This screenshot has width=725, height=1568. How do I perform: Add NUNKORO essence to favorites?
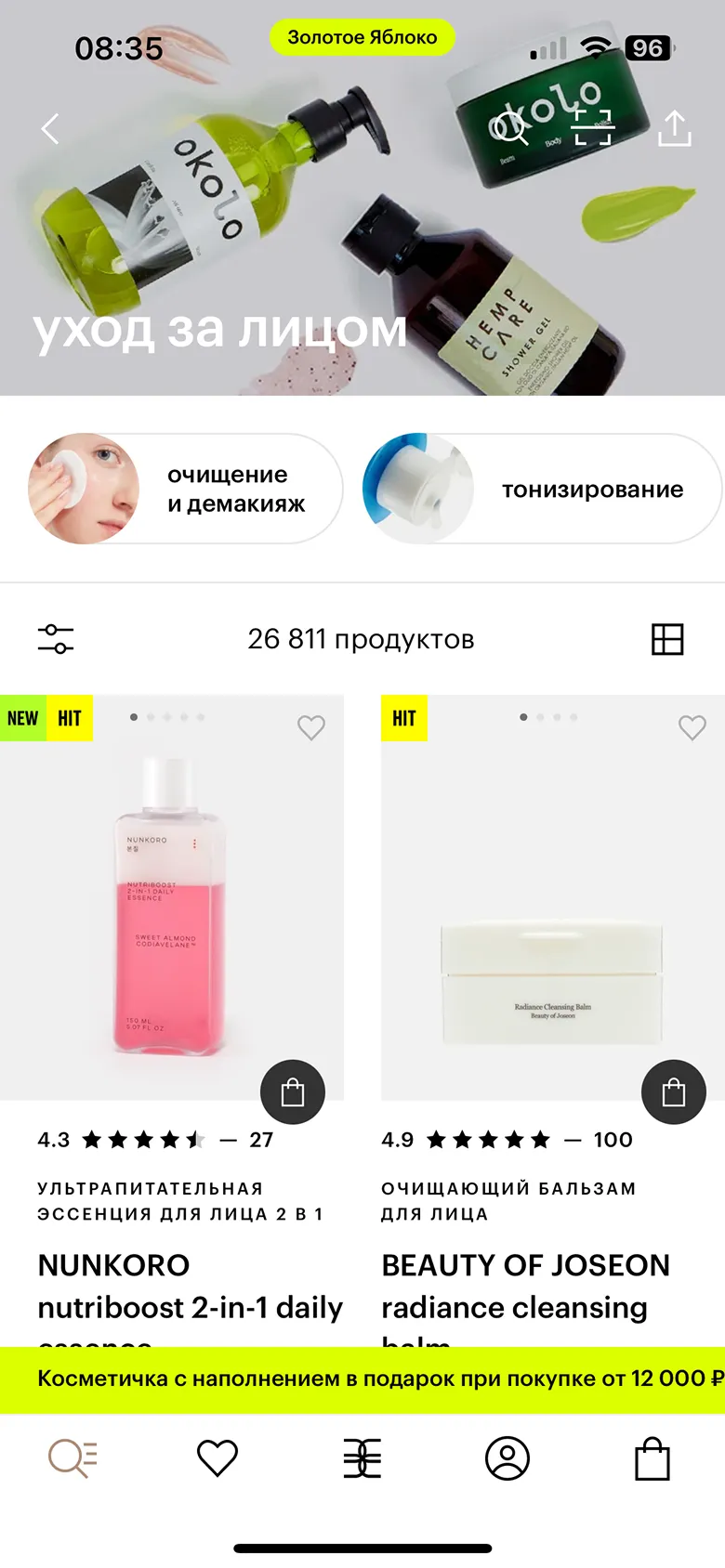311,727
